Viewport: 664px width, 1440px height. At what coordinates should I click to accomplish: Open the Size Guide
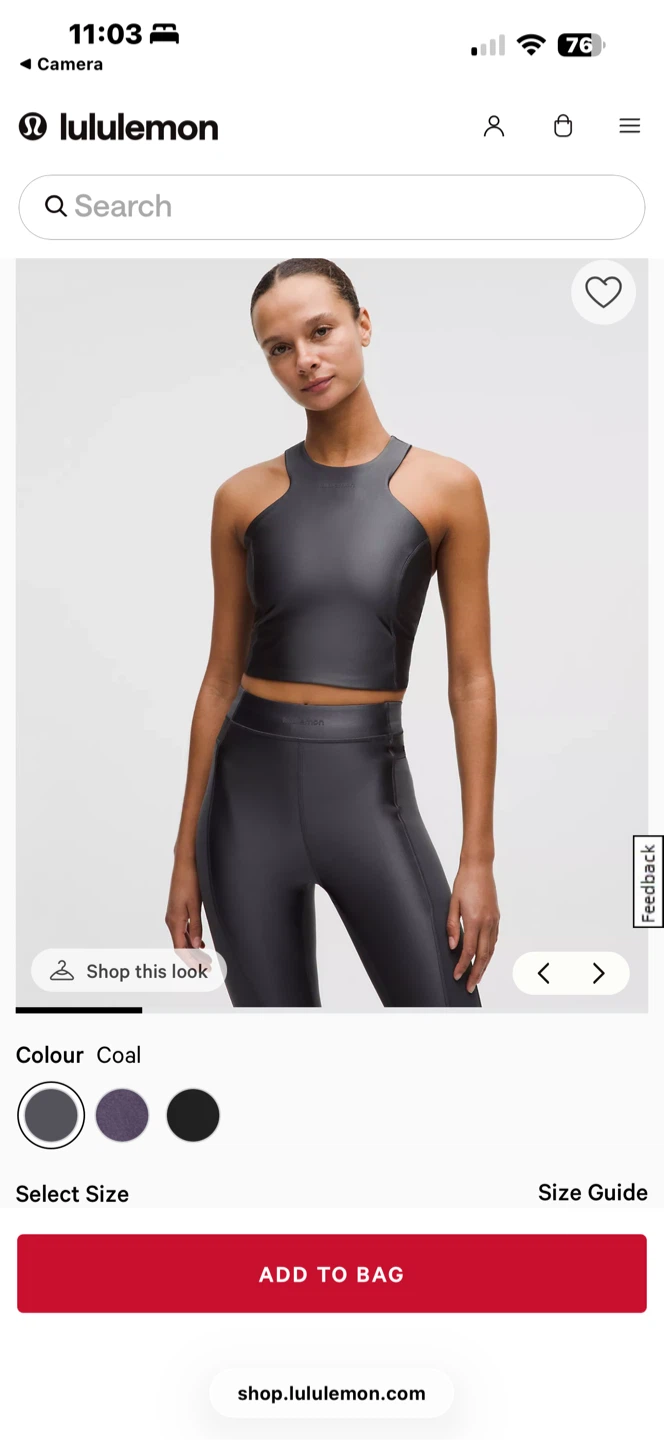pos(592,1192)
